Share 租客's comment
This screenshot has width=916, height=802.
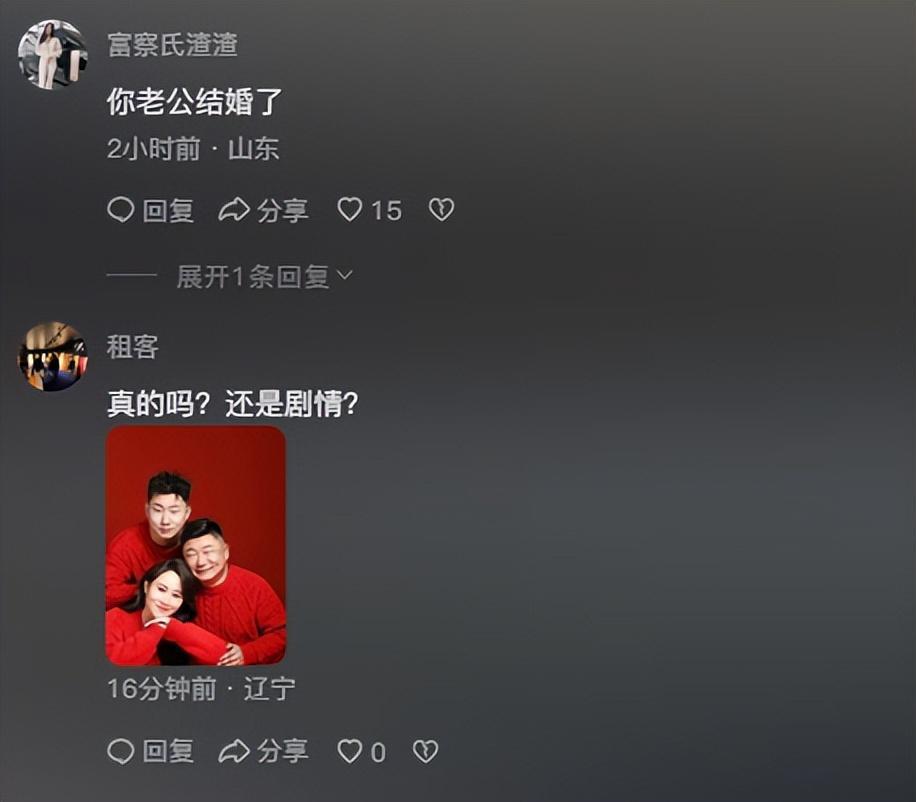264,752
